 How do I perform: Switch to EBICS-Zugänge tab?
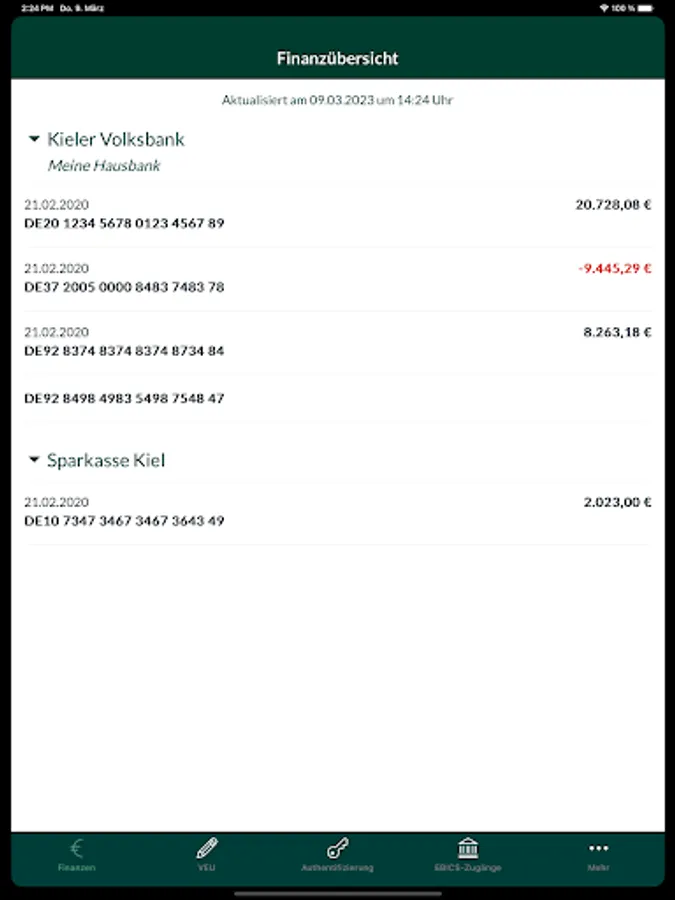click(467, 855)
